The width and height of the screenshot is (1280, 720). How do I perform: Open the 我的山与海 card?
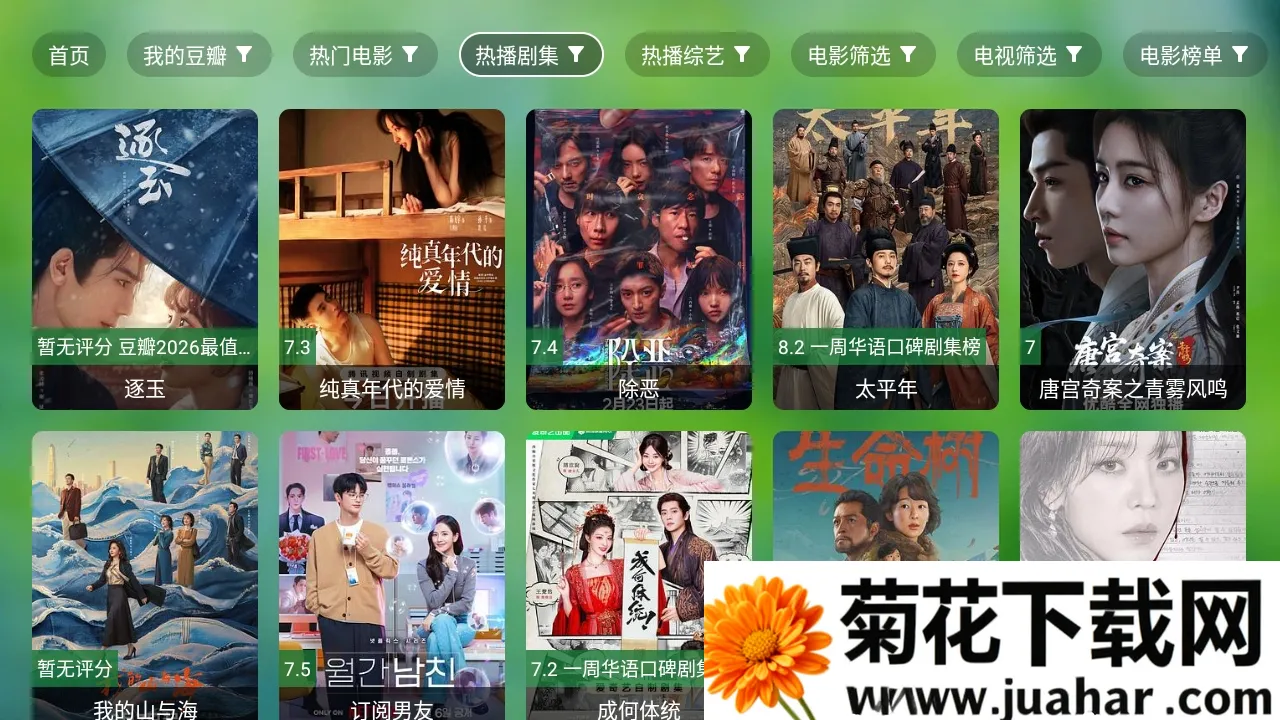(x=145, y=570)
